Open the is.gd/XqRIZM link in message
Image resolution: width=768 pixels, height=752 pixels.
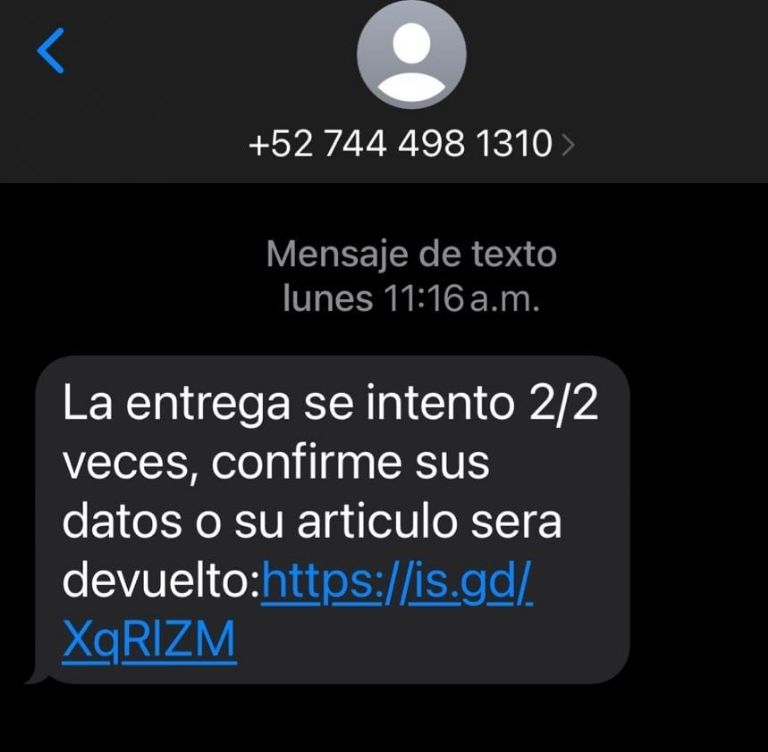[x=397, y=581]
